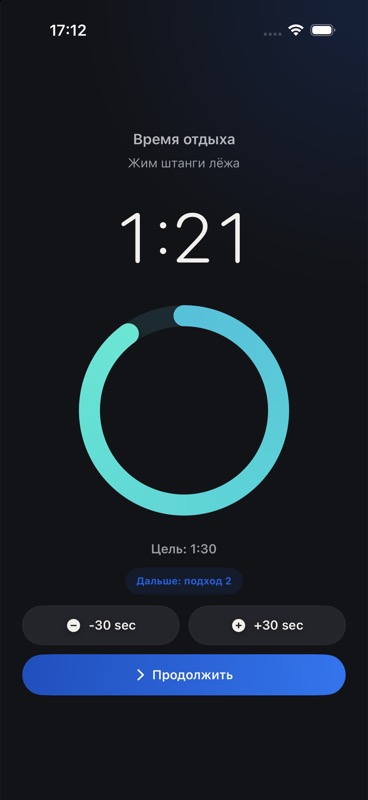Add 30 seconds to the rest timer

(x=267, y=625)
